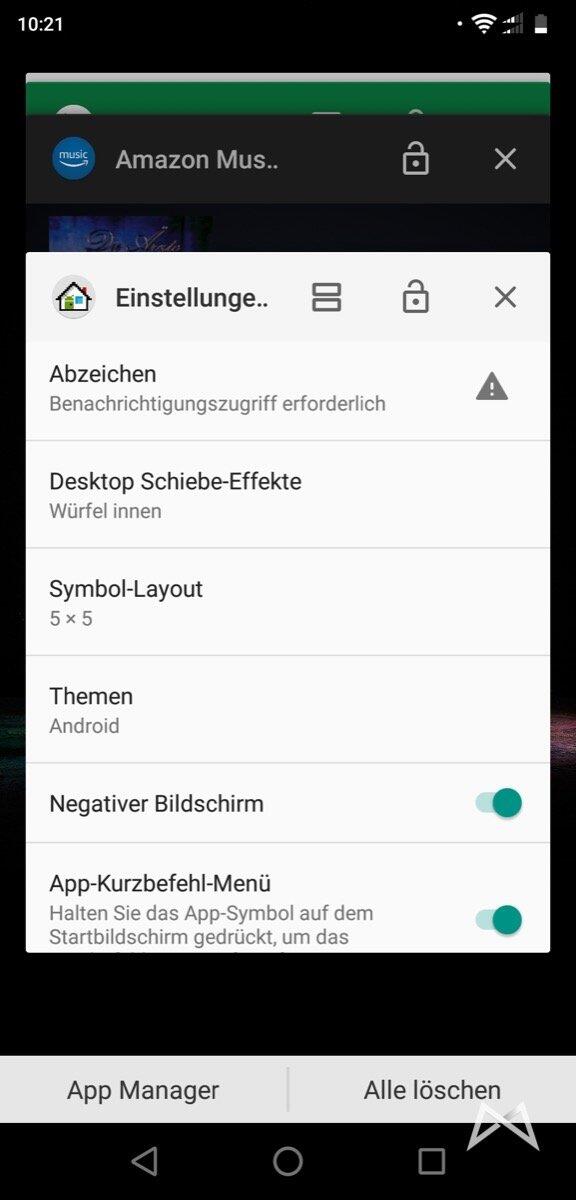
Task: Open split-screen for the Einstellungen card
Action: click(x=326, y=297)
